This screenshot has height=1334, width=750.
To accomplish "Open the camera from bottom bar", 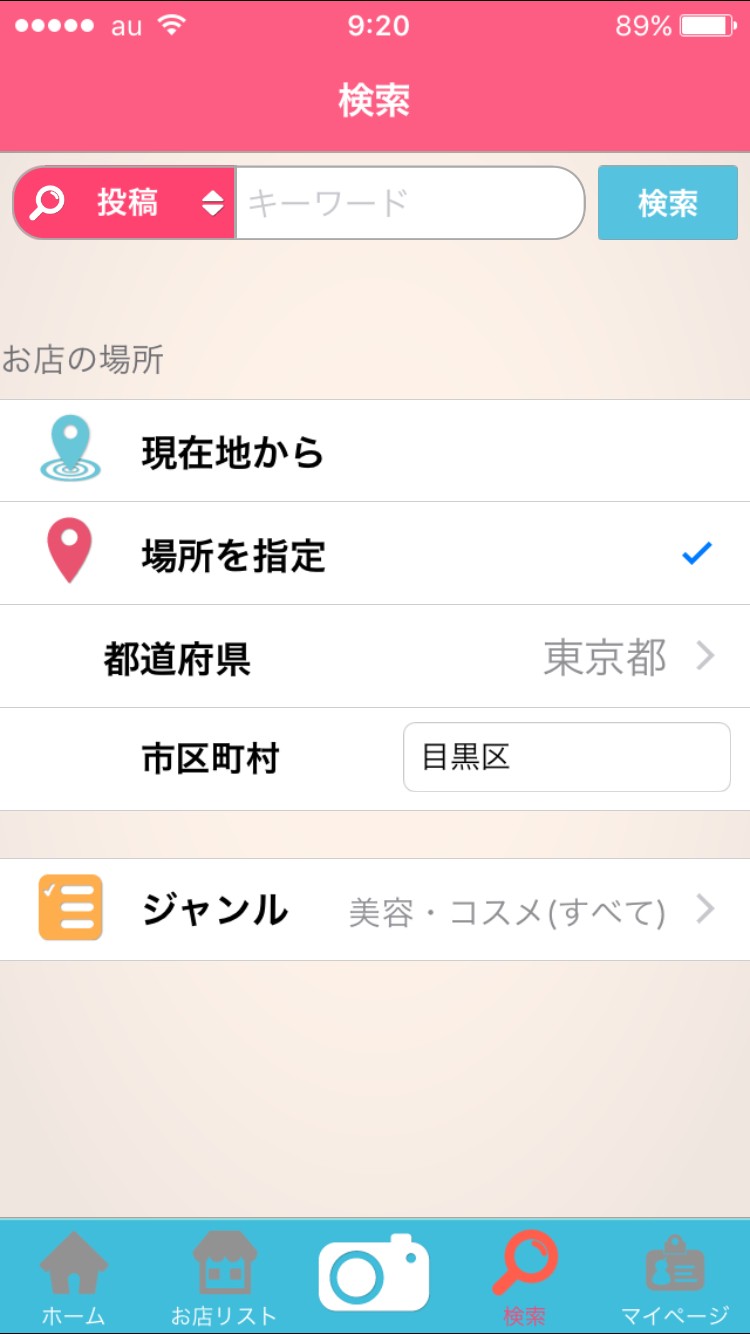I will (374, 1273).
